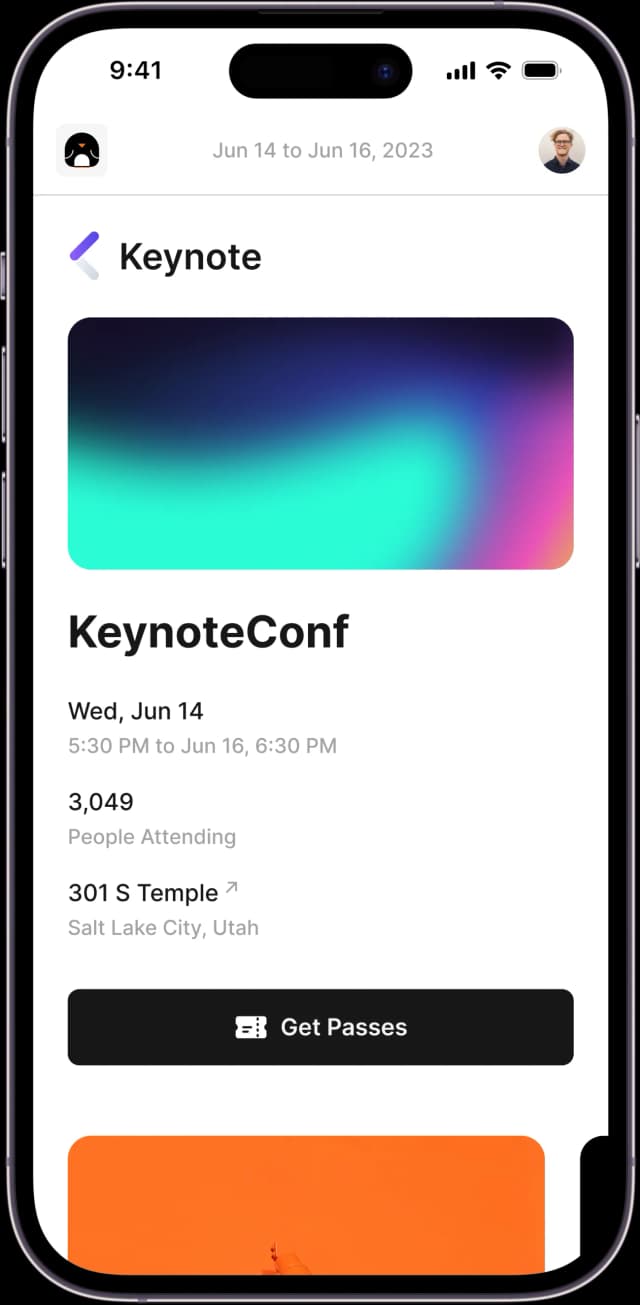Tap the Get Passes button
Image resolution: width=640 pixels, height=1305 pixels.
(x=320, y=1027)
